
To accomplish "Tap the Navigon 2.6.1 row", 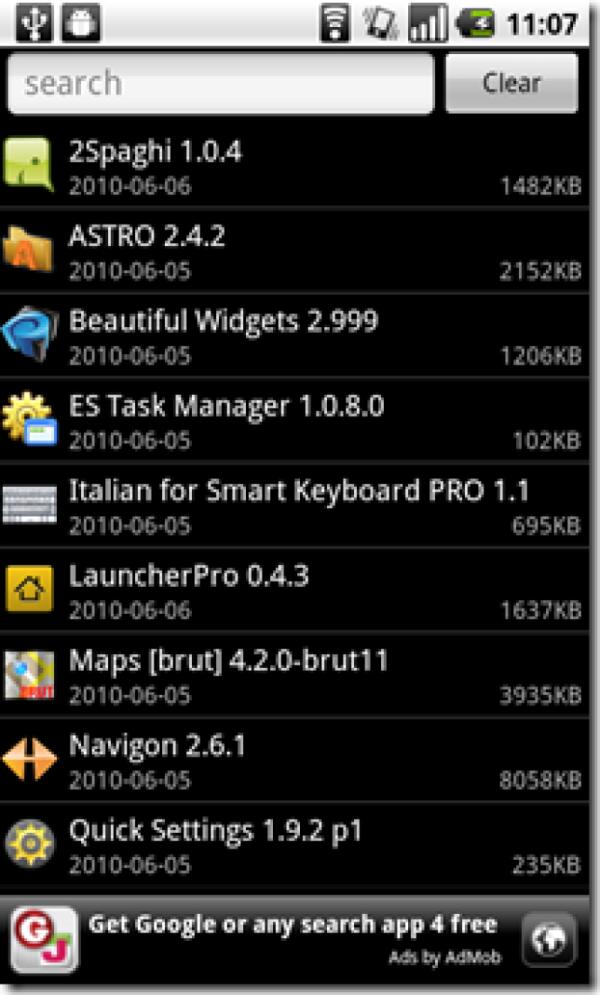I will 300,760.
